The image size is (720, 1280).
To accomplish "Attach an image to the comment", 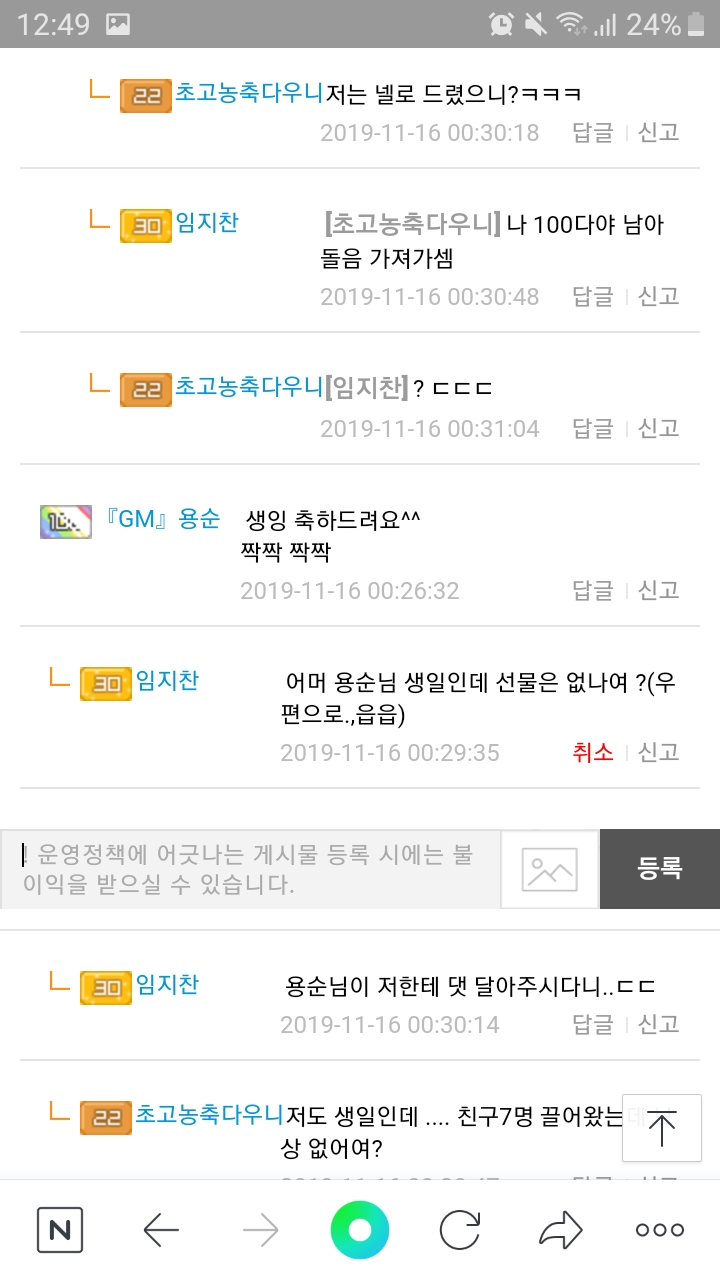I will click(549, 869).
